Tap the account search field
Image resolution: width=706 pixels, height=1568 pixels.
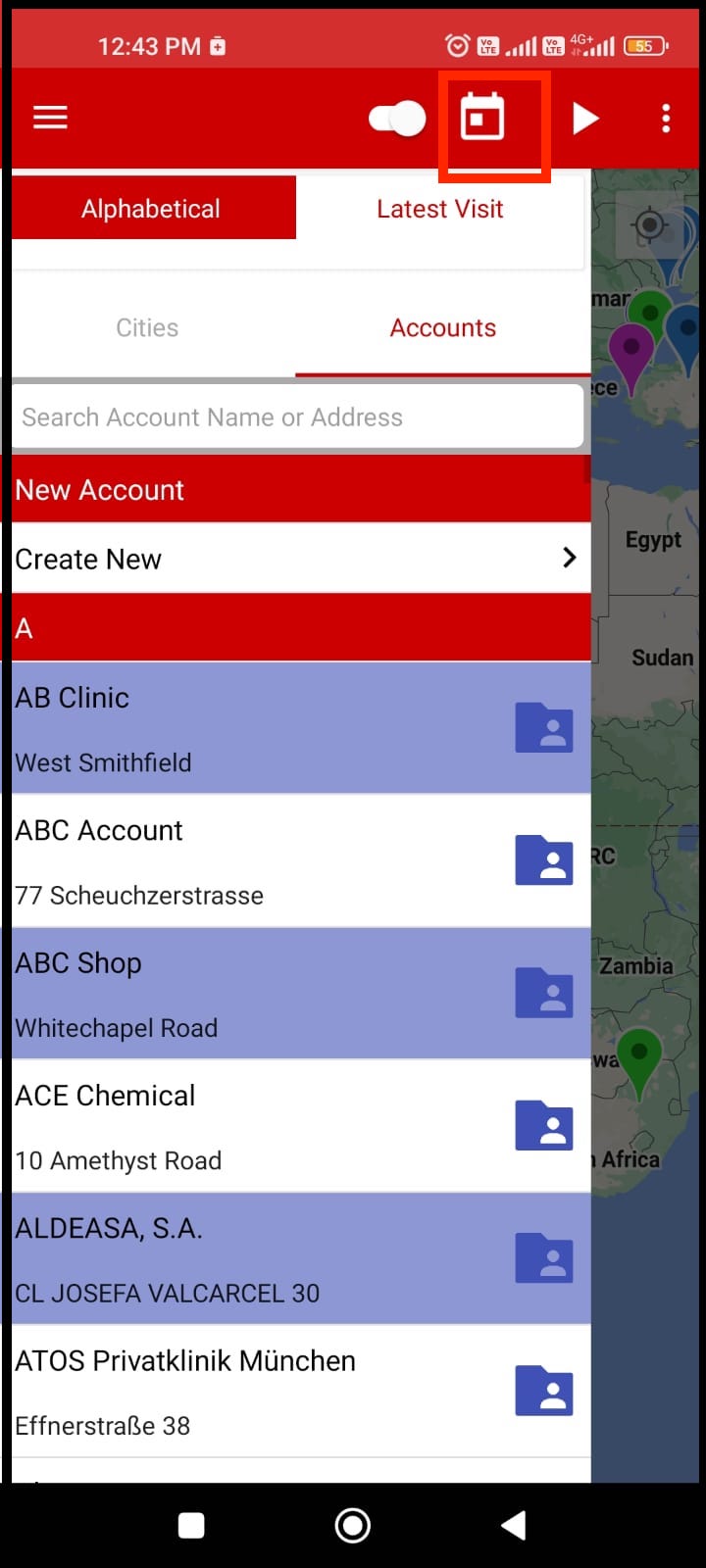(294, 416)
